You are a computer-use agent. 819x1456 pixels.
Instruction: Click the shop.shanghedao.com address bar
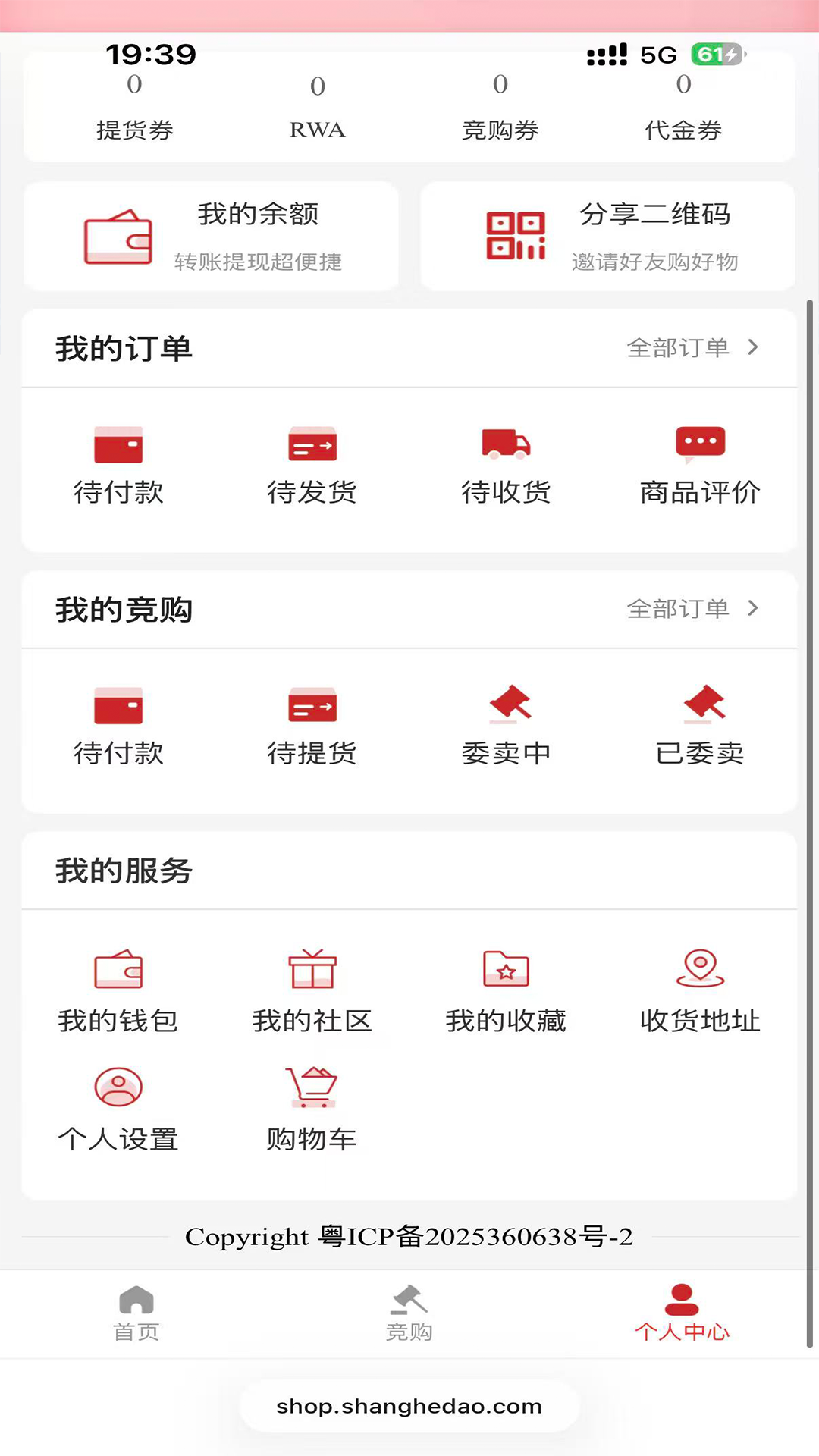(x=409, y=1407)
